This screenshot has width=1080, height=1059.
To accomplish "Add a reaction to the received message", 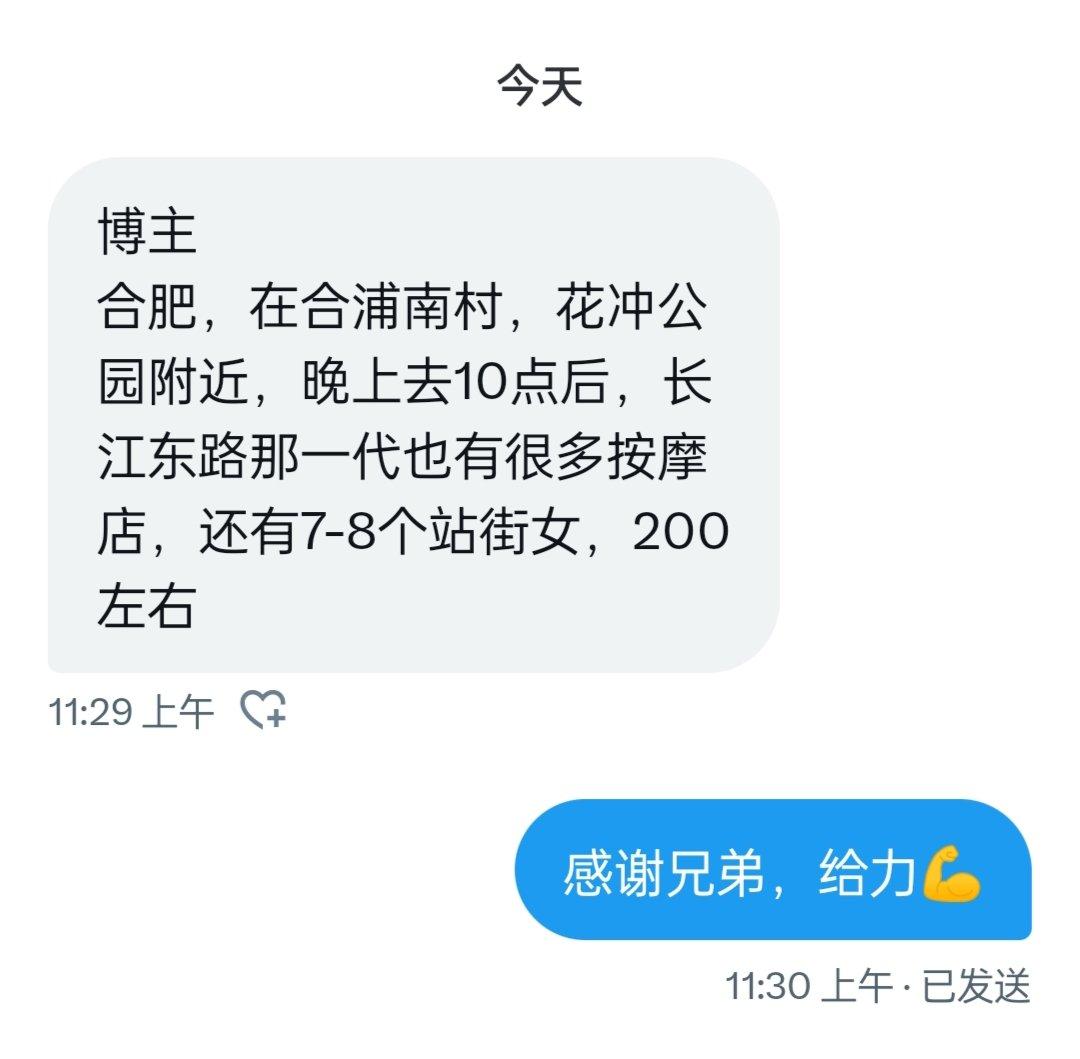I will tap(264, 710).
